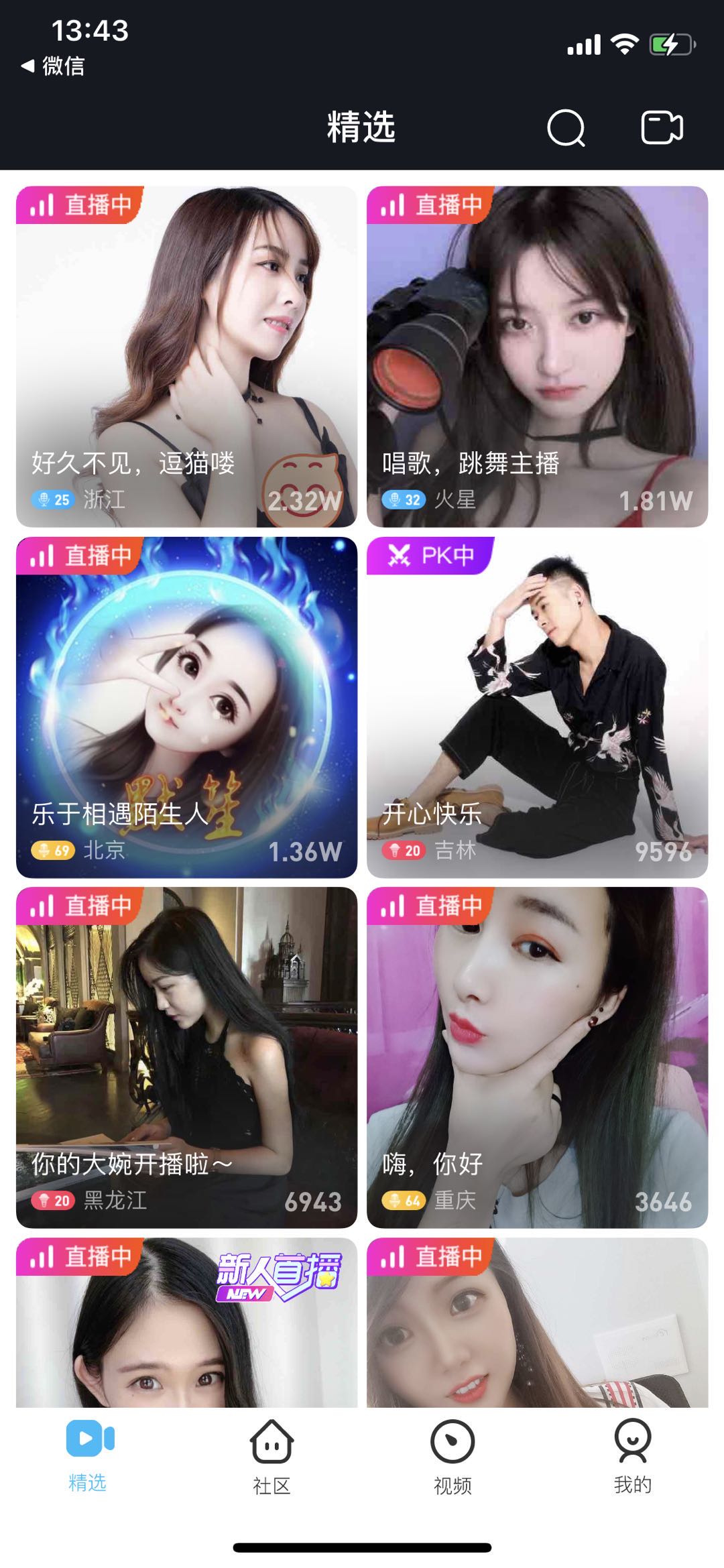724x1568 pixels.
Task: Open the 乐于相遇陌生人 live room
Action: [x=186, y=707]
